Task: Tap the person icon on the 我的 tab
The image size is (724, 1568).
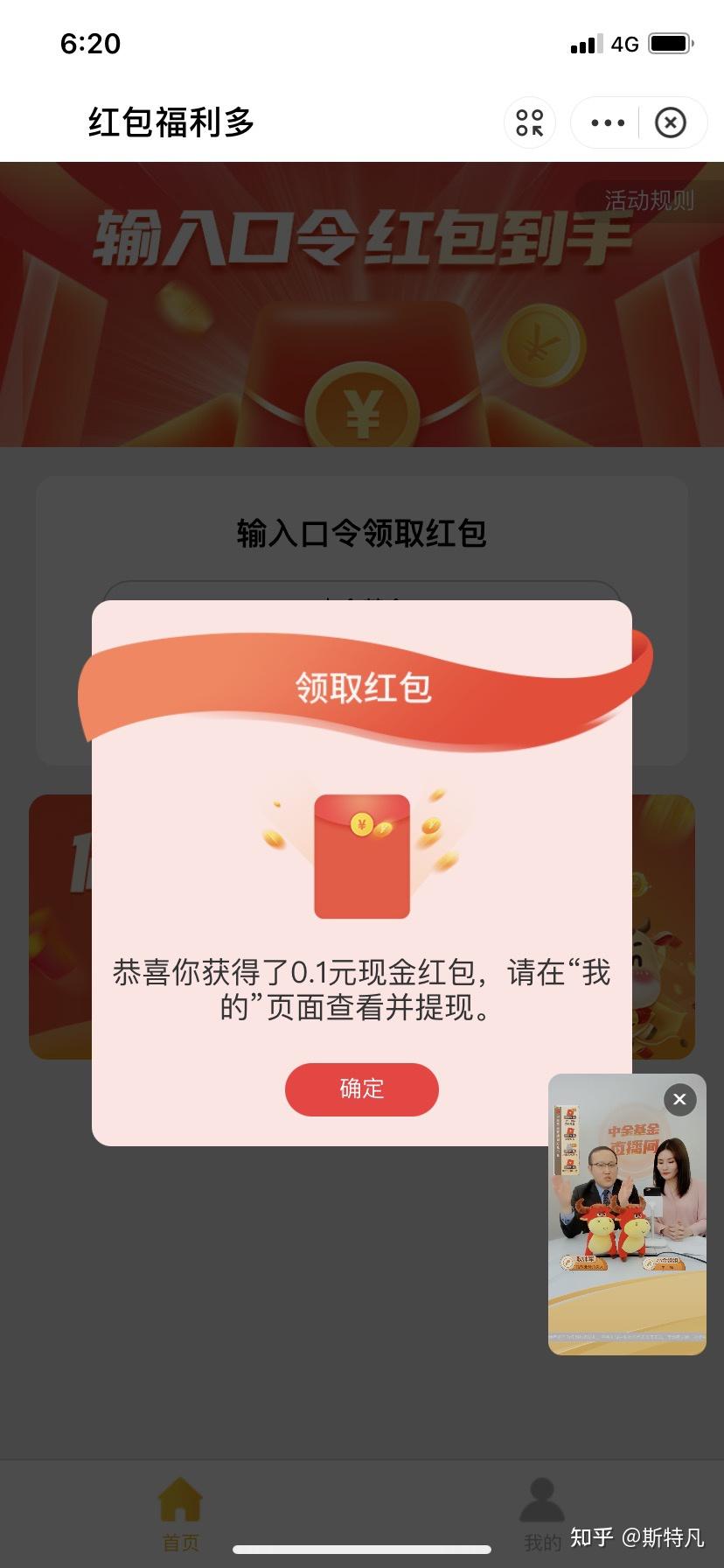Action: click(x=542, y=1498)
